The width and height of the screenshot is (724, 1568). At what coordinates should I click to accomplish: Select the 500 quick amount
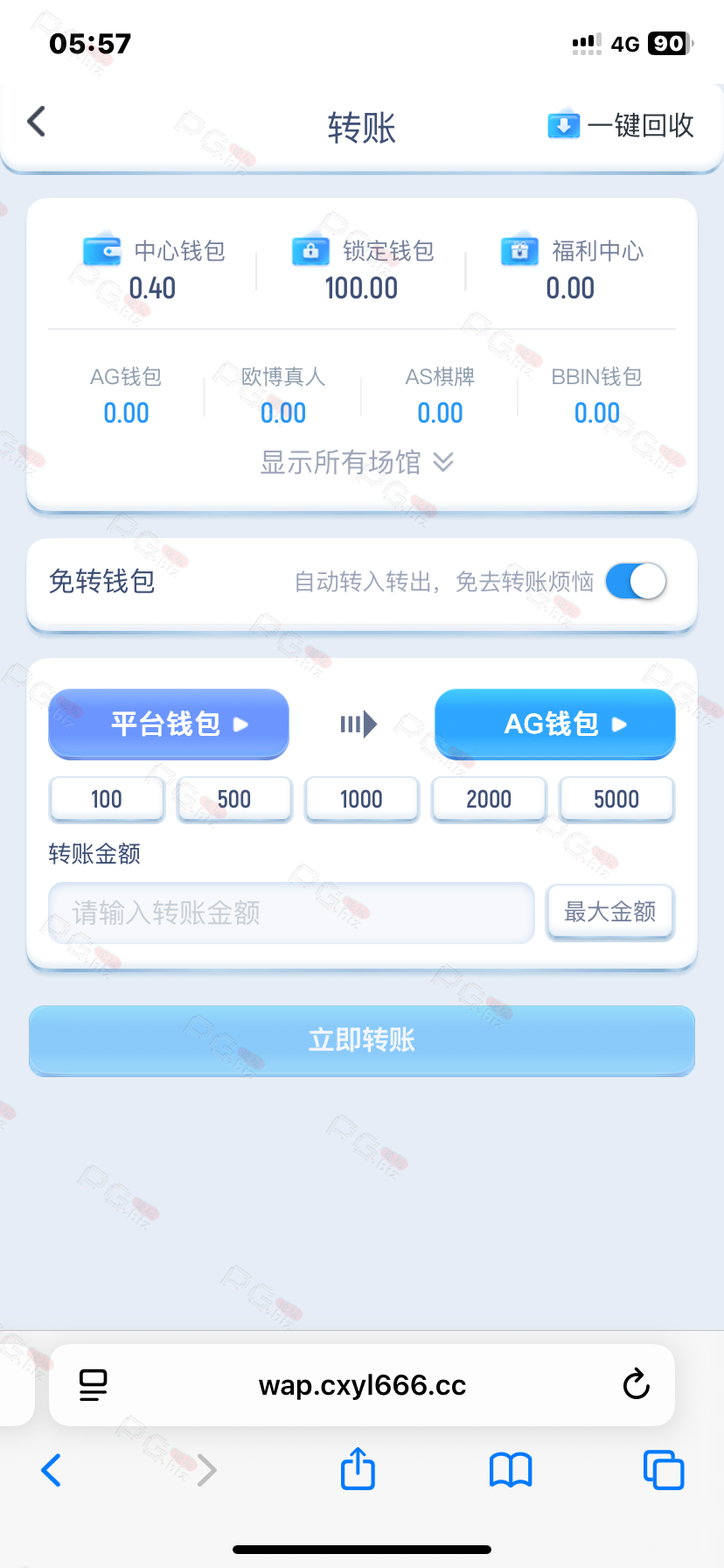pos(234,799)
